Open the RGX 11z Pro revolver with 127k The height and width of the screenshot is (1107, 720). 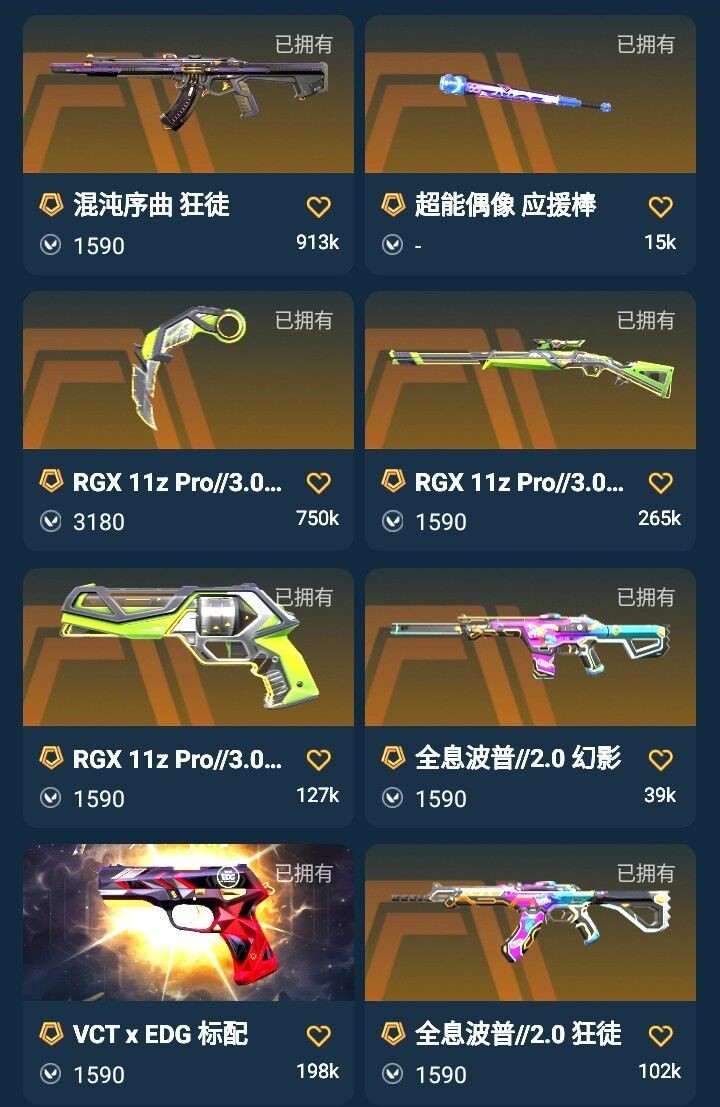[x=188, y=648]
